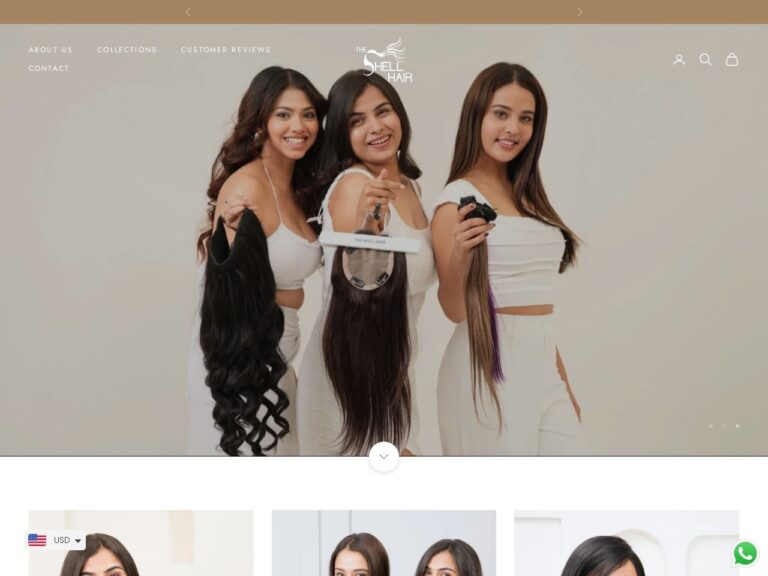
Task: Open the USD currency selector
Action: [x=56, y=540]
